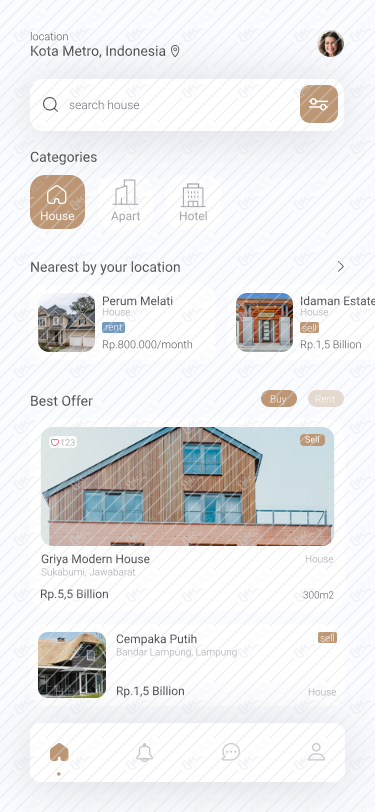This screenshot has height=812, width=375.
Task: Select the Hotel category
Action: click(193, 202)
